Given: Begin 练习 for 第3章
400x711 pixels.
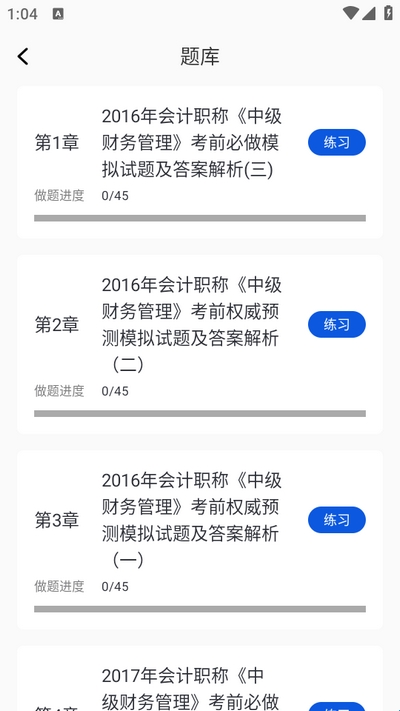Looking at the screenshot, I should (337, 520).
